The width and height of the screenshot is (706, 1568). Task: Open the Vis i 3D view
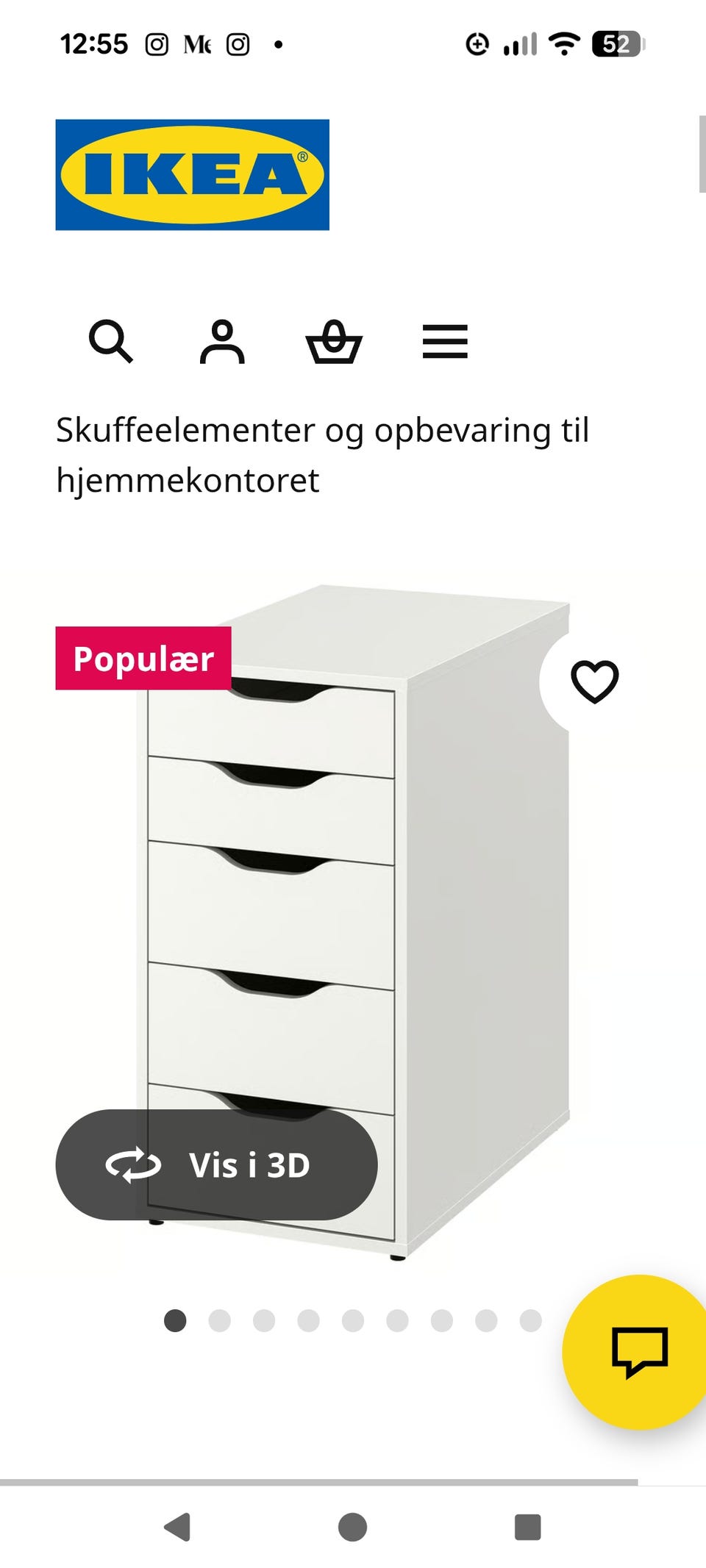(x=217, y=1166)
